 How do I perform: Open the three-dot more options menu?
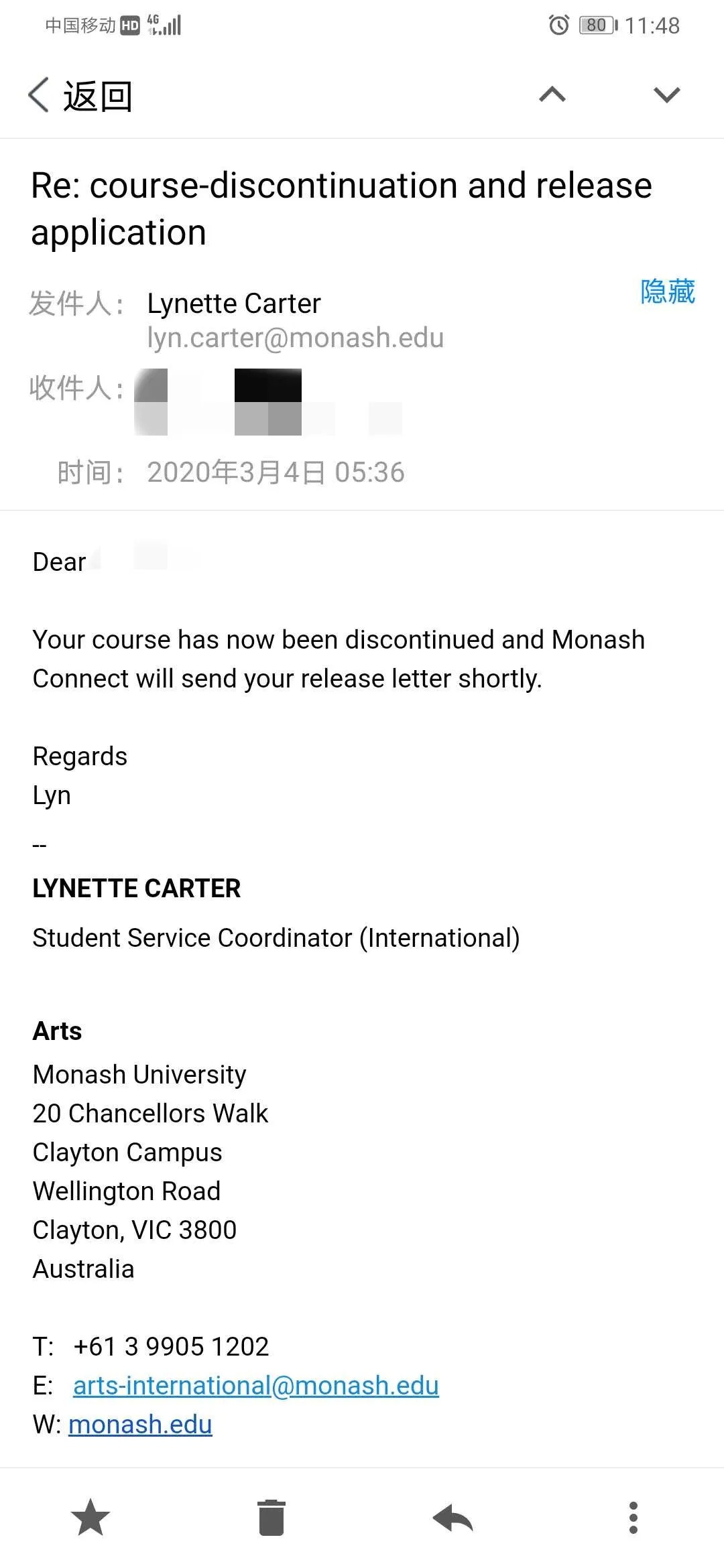coord(633,1518)
